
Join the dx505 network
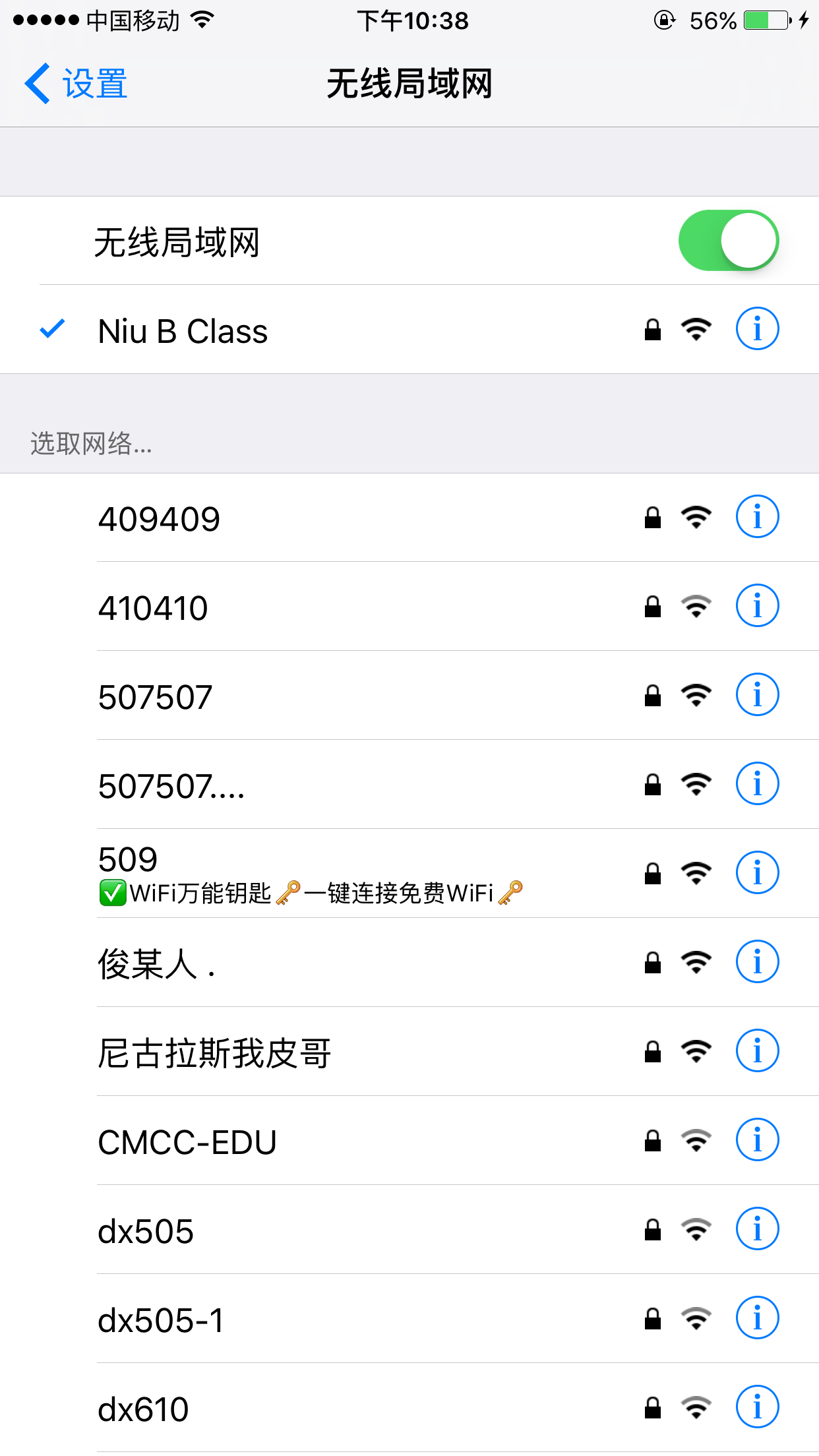[409, 1230]
